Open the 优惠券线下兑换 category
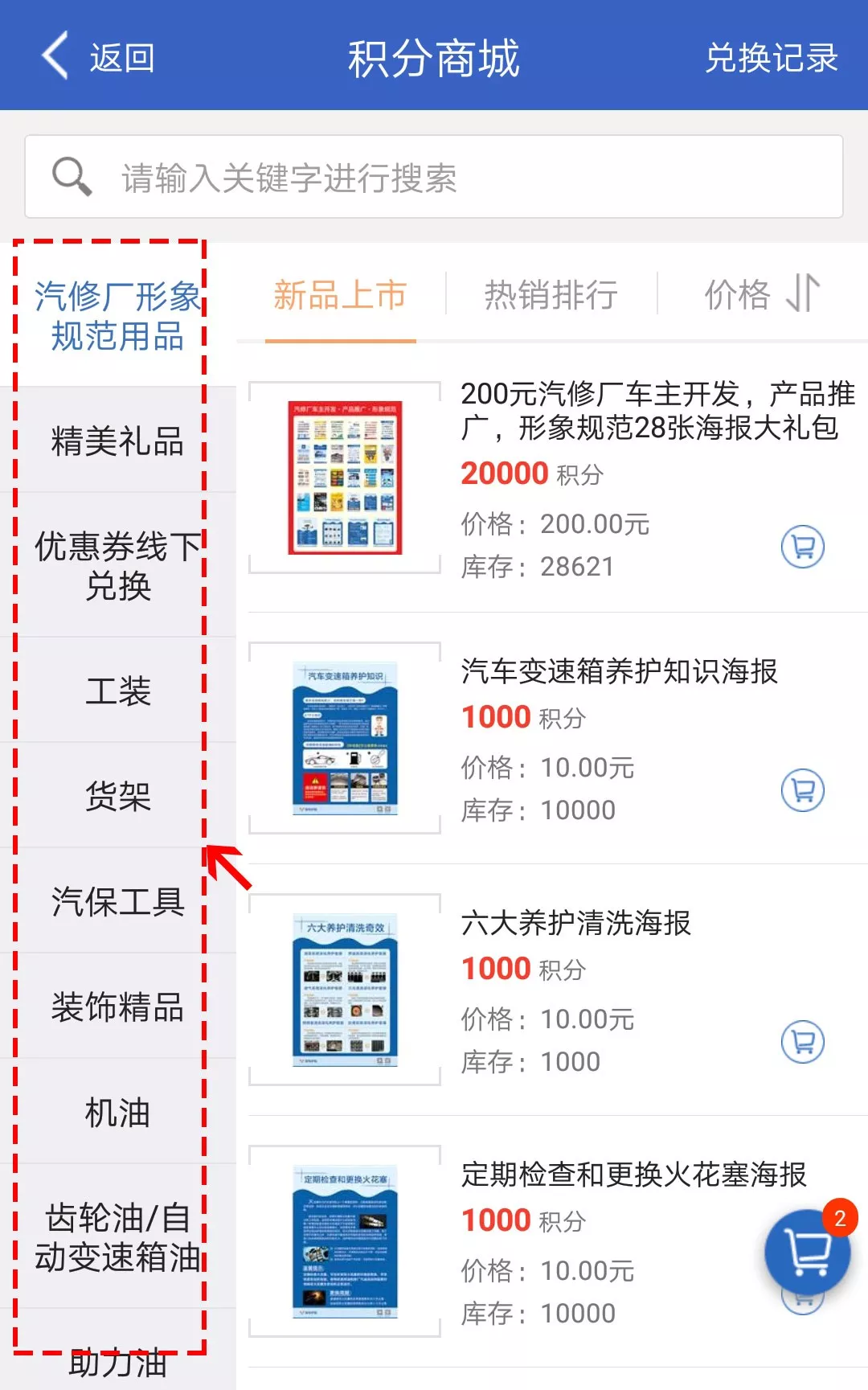The width and height of the screenshot is (868, 1390). point(117,566)
